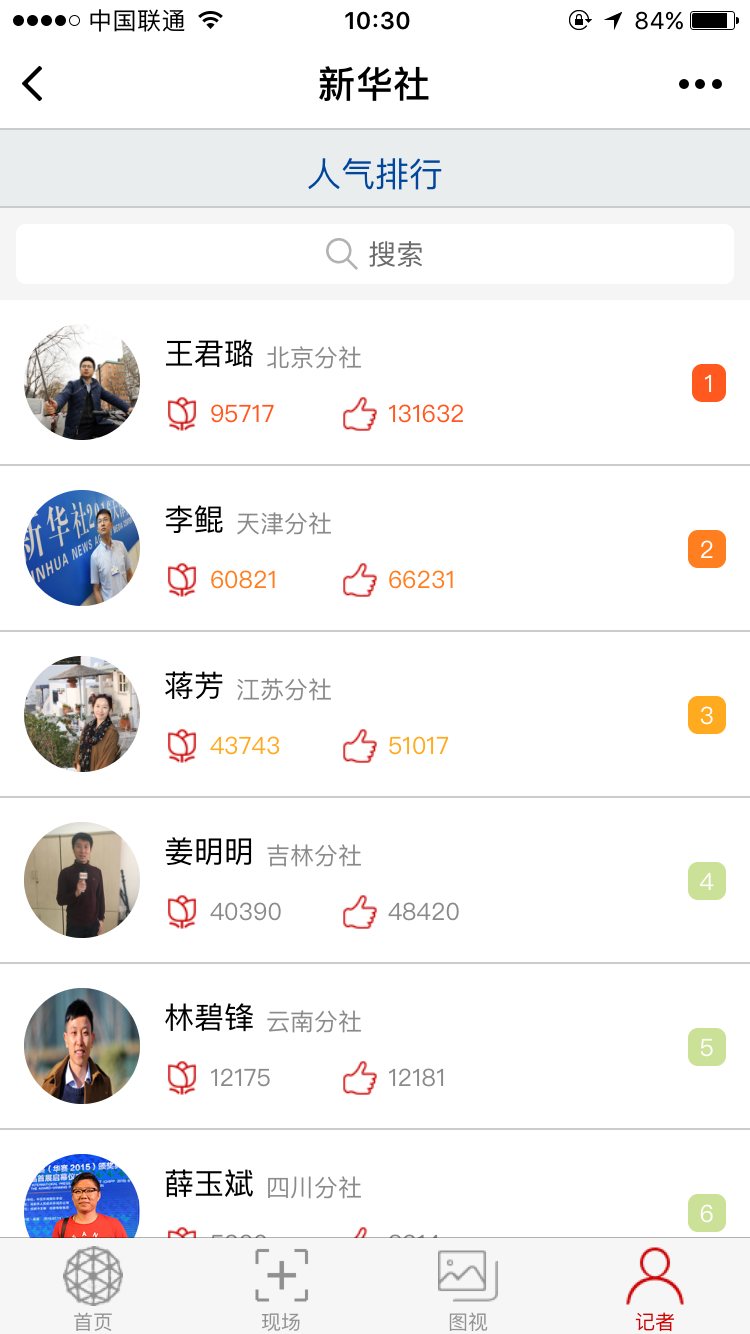Screen dimensions: 750x1334
Task: Give 蒋芳 a thumbs-up
Action: (360, 746)
